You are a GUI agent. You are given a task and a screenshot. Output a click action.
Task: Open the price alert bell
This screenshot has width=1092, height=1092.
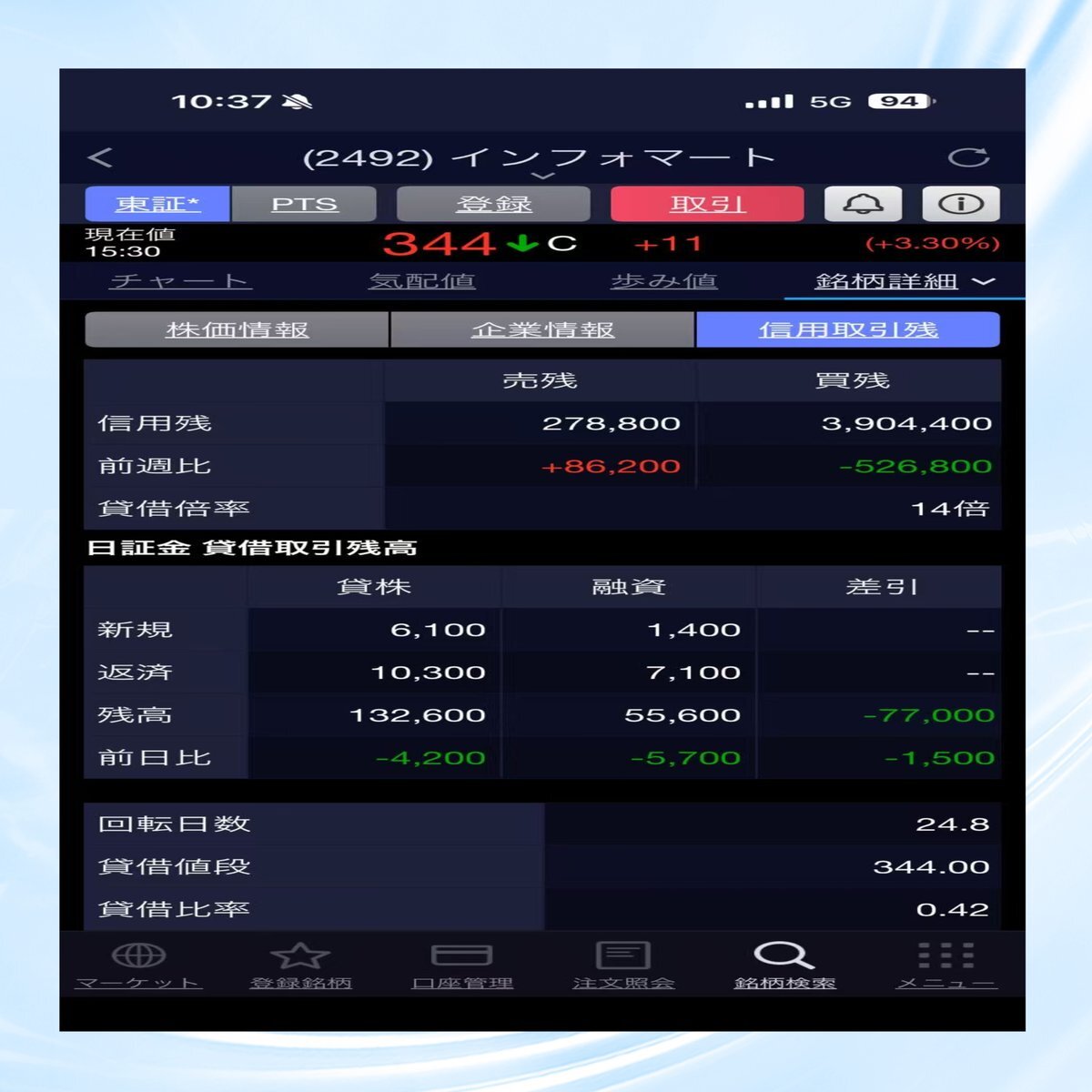tap(863, 204)
